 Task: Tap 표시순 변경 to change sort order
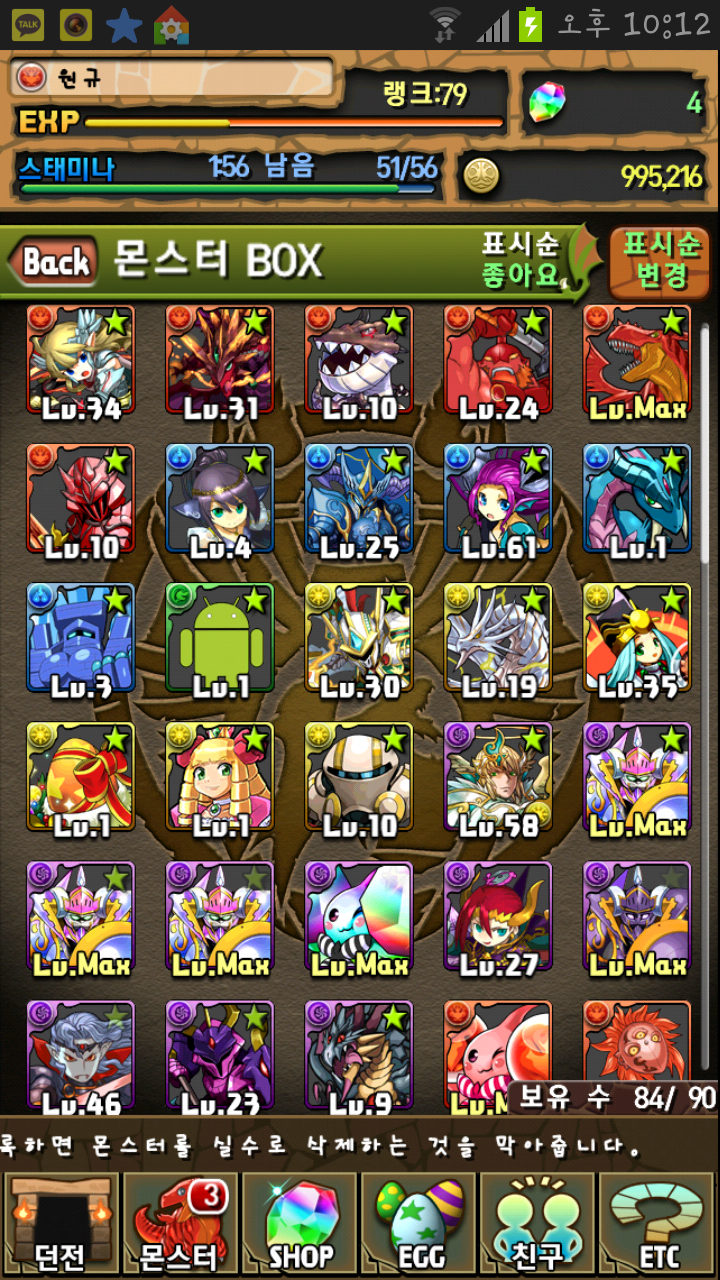pyautogui.click(x=660, y=260)
